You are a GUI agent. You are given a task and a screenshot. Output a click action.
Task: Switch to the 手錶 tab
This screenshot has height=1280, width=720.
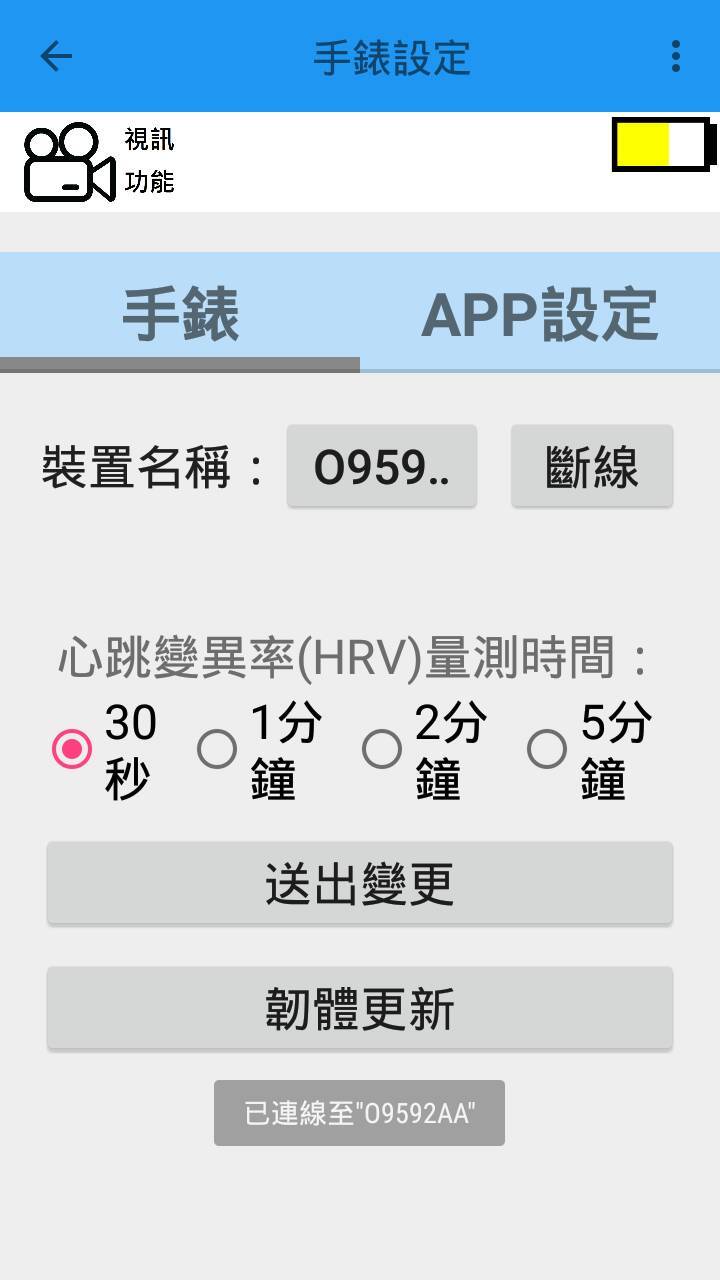180,314
